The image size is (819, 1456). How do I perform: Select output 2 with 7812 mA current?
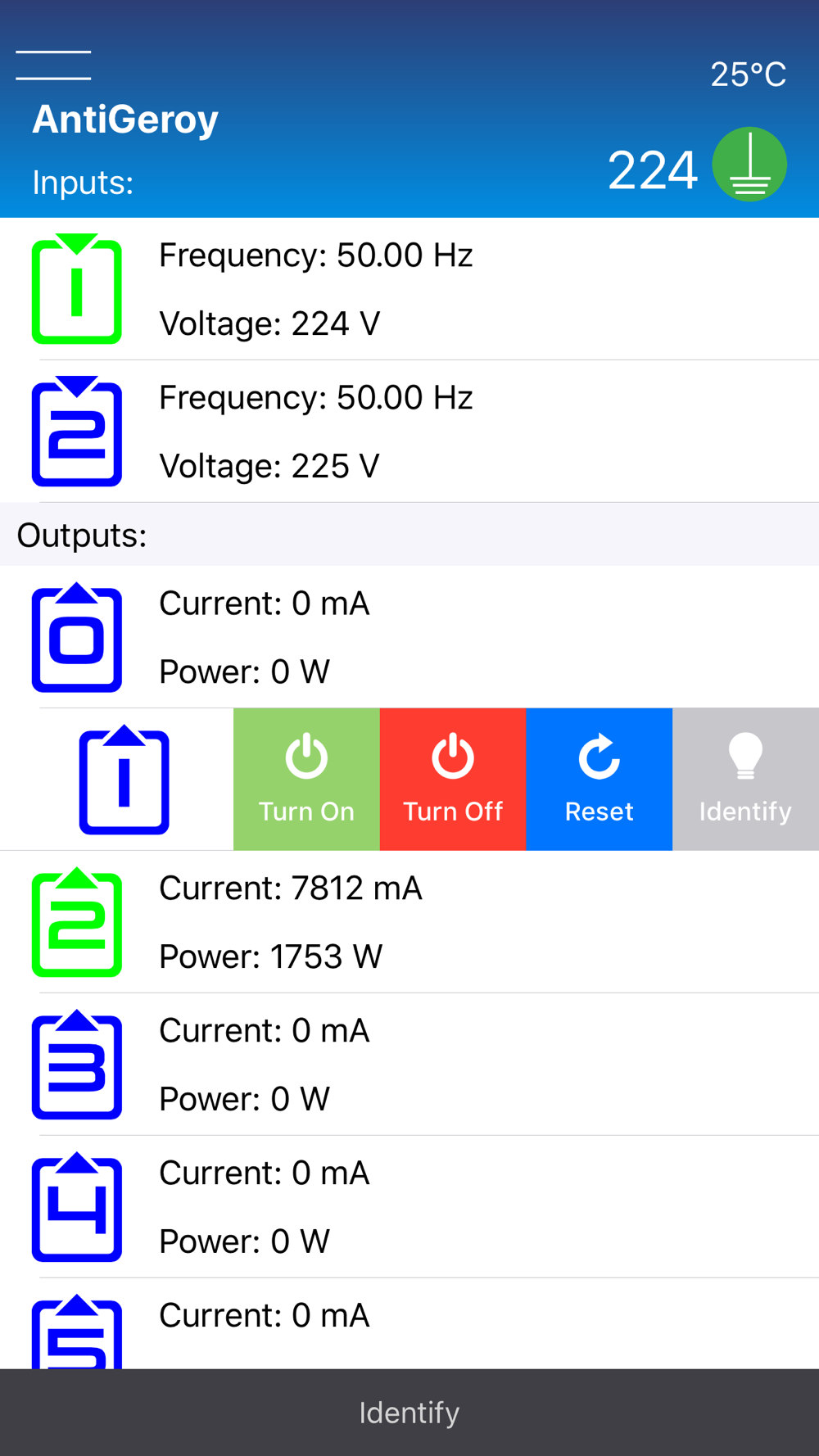pos(409,922)
